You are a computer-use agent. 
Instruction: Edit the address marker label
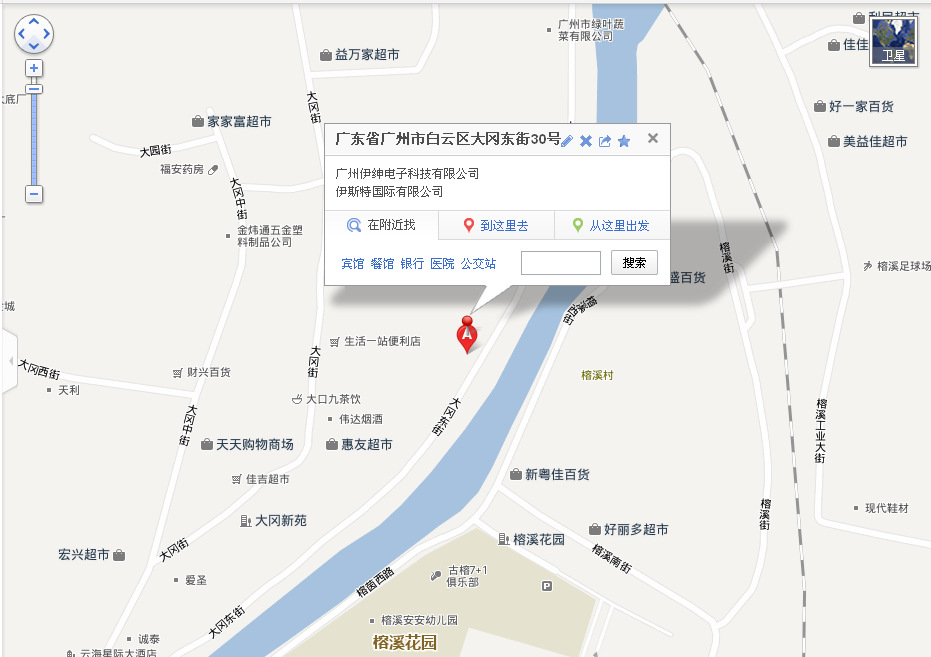567,141
